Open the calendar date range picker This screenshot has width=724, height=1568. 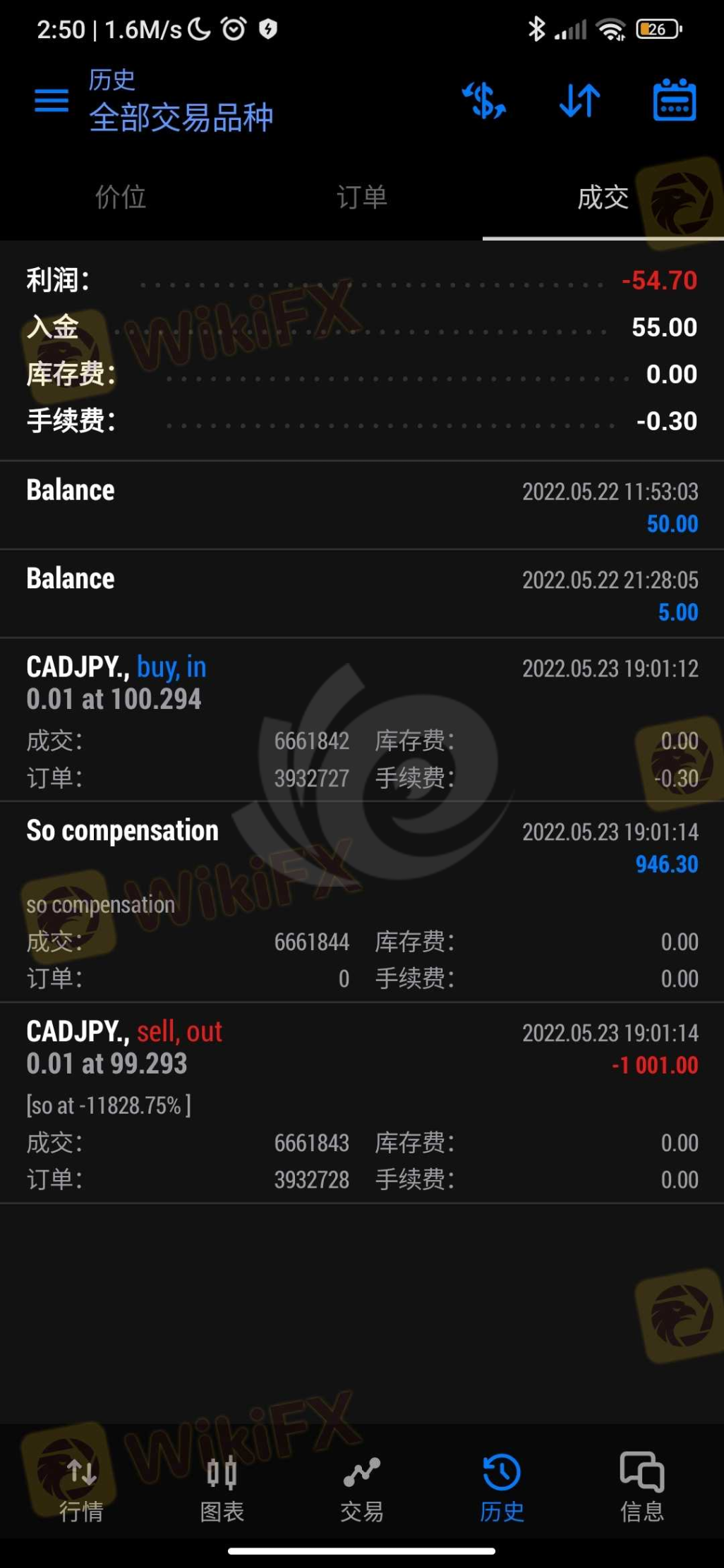(x=674, y=100)
